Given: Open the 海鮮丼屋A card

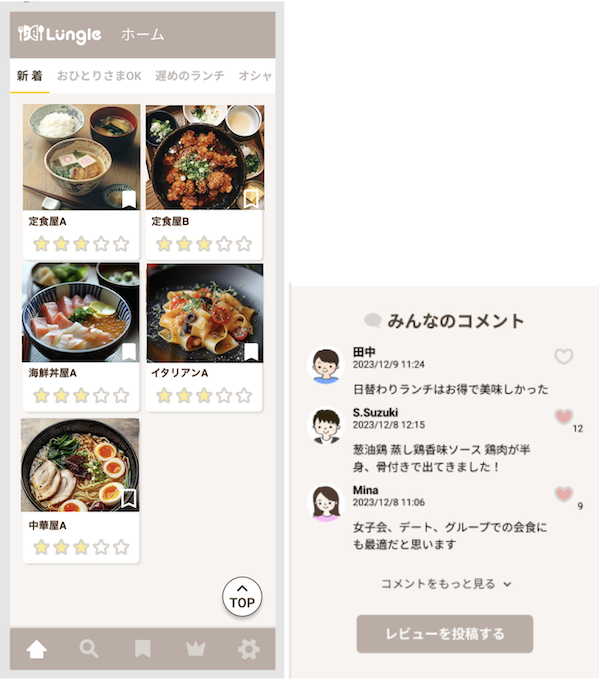Looking at the screenshot, I should pyautogui.click(x=81, y=313).
